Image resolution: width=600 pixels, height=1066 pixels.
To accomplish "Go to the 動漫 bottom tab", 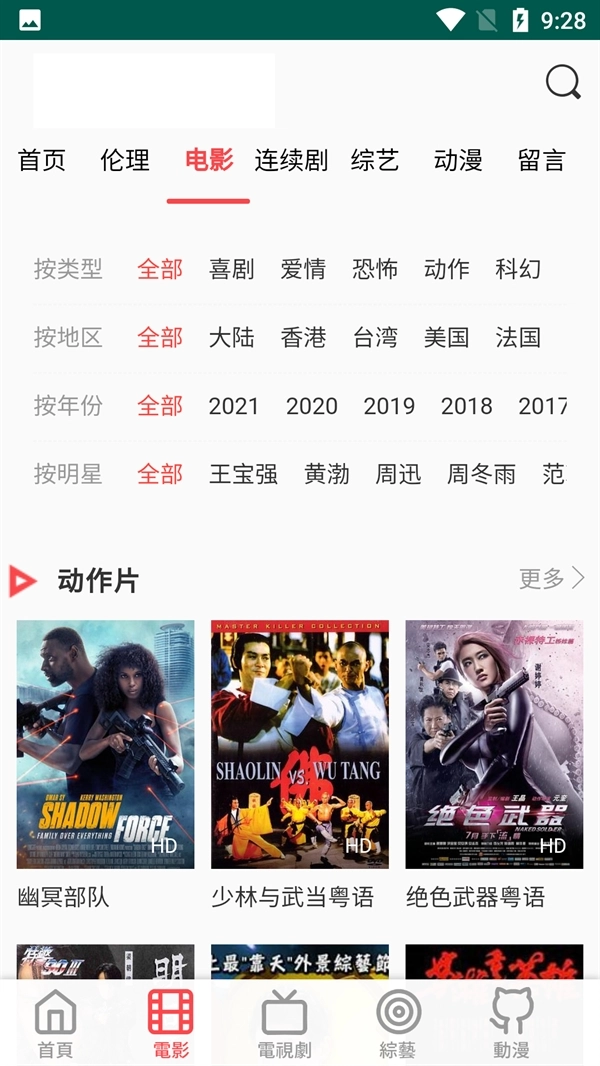I will point(511,1024).
